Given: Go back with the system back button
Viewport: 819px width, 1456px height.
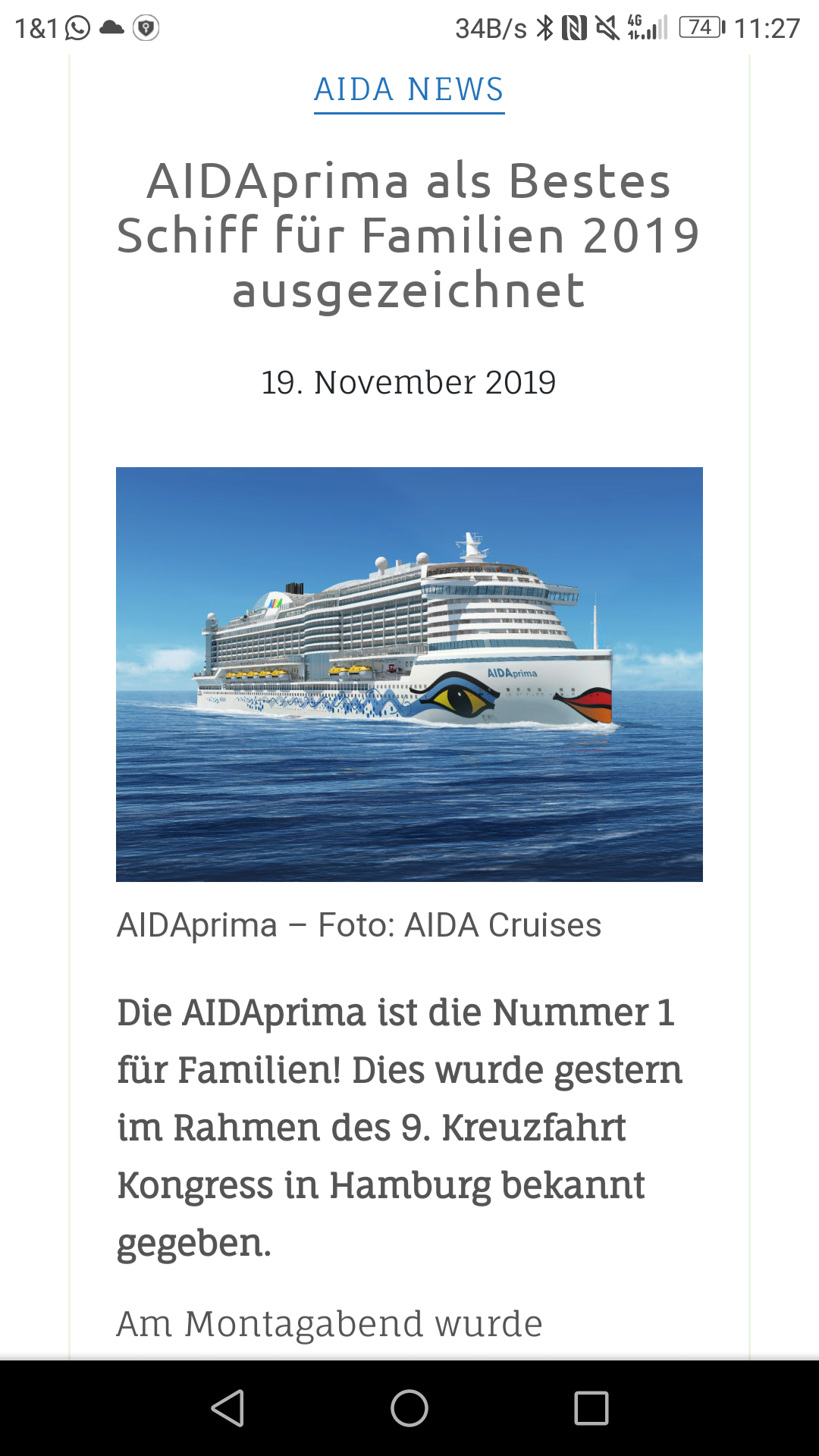Looking at the screenshot, I should (227, 1408).
